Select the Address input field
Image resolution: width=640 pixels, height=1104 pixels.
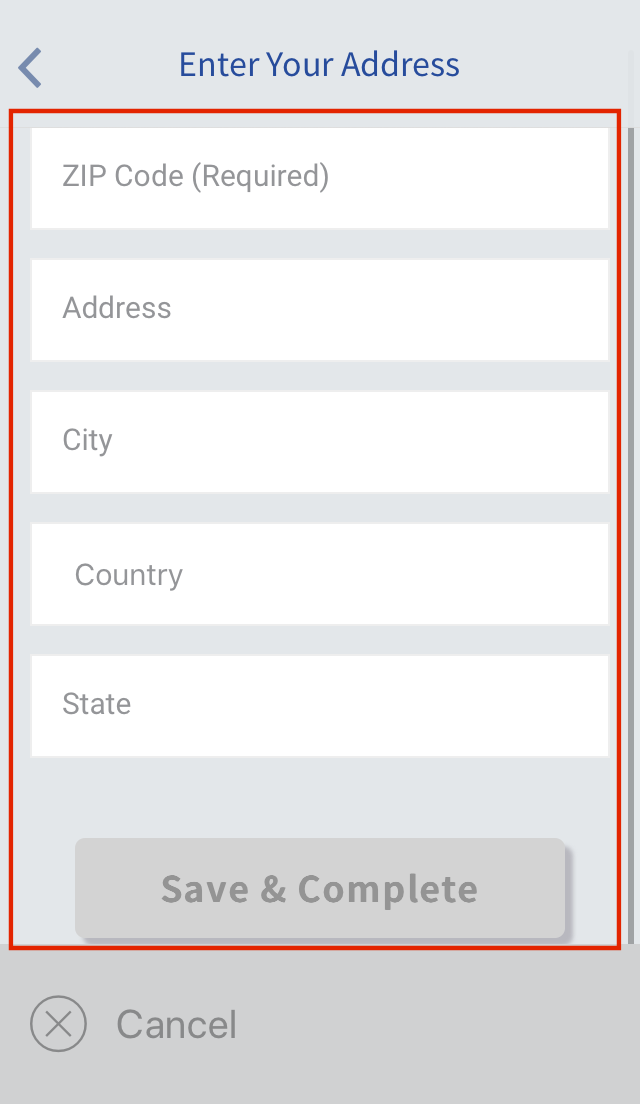coord(320,310)
